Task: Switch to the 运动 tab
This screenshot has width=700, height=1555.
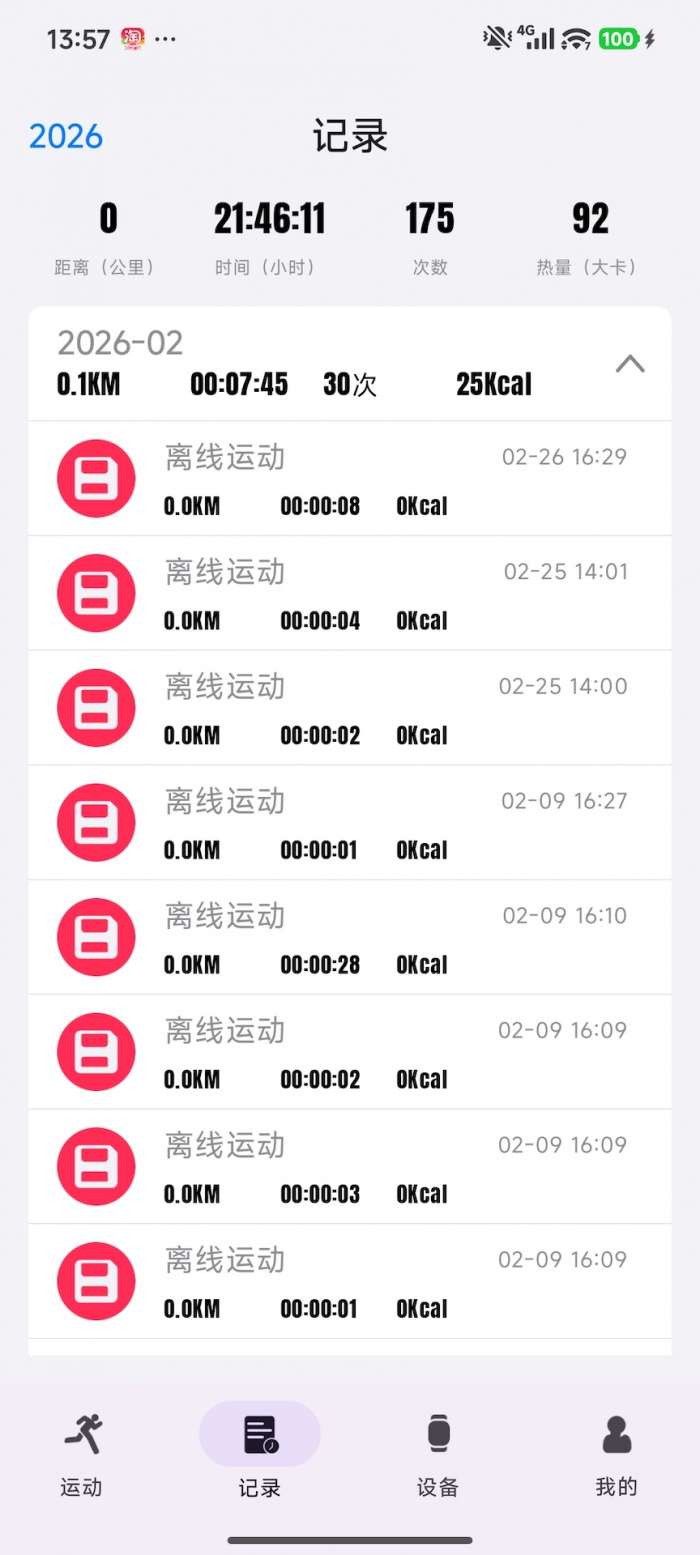Action: coord(82,1454)
